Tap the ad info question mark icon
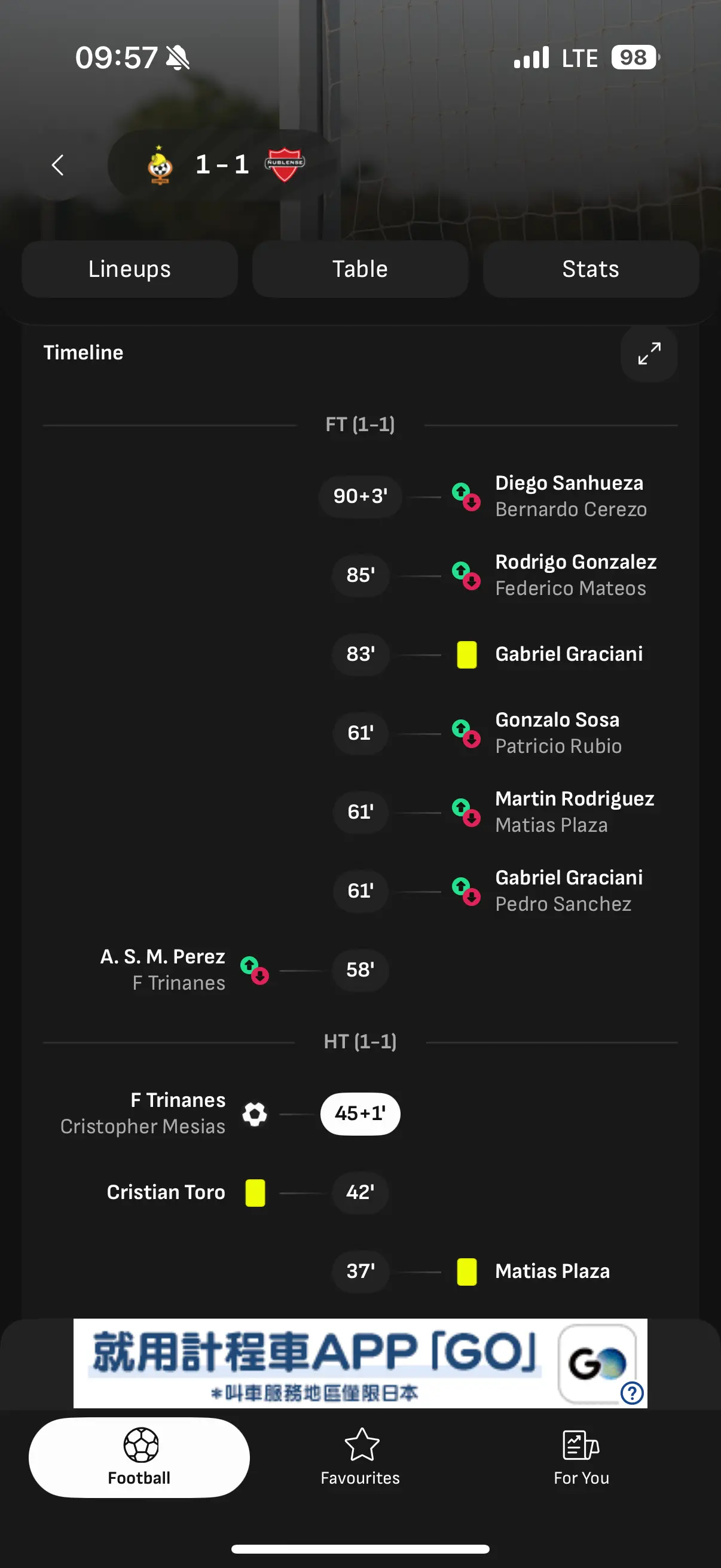This screenshot has height=1568, width=721. pos(632,1392)
